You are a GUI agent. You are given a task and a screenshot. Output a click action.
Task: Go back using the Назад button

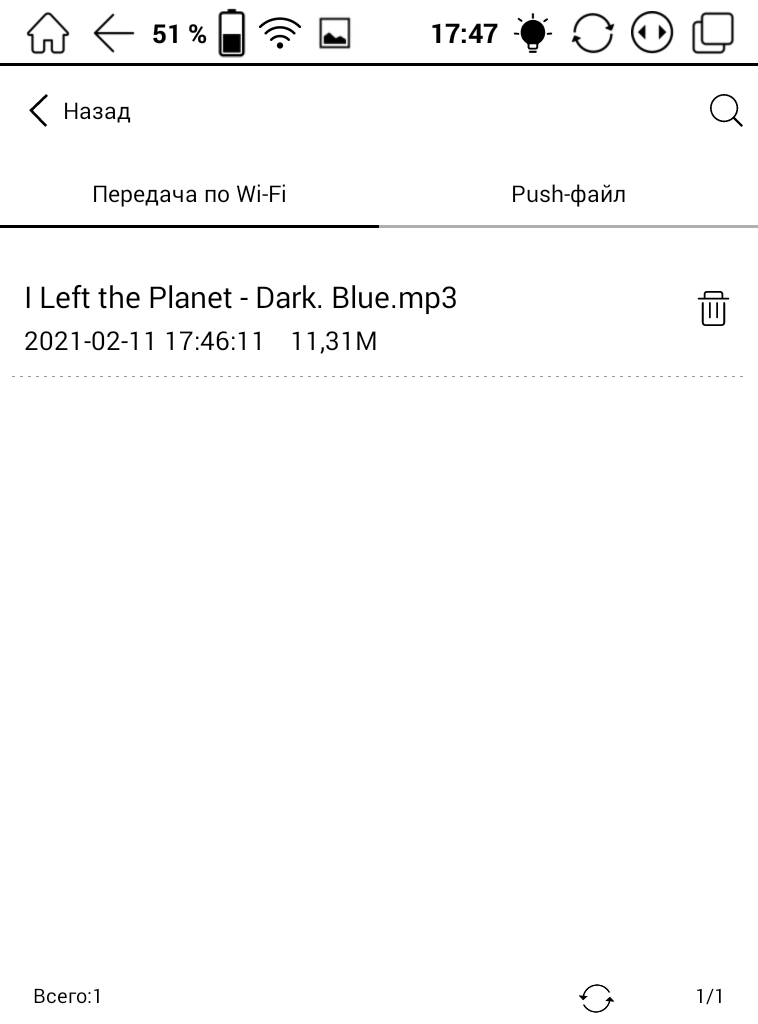[80, 111]
